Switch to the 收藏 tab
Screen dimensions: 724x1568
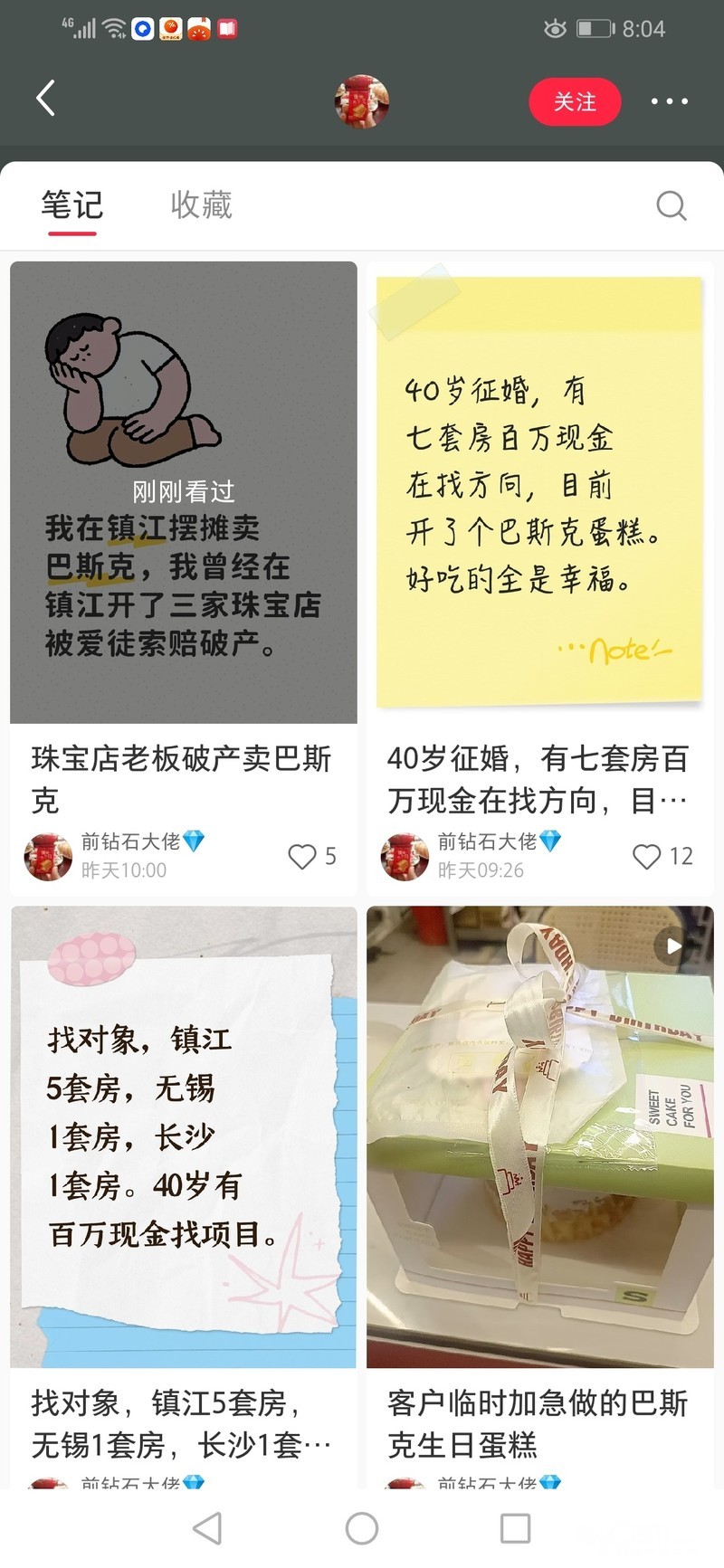(201, 204)
